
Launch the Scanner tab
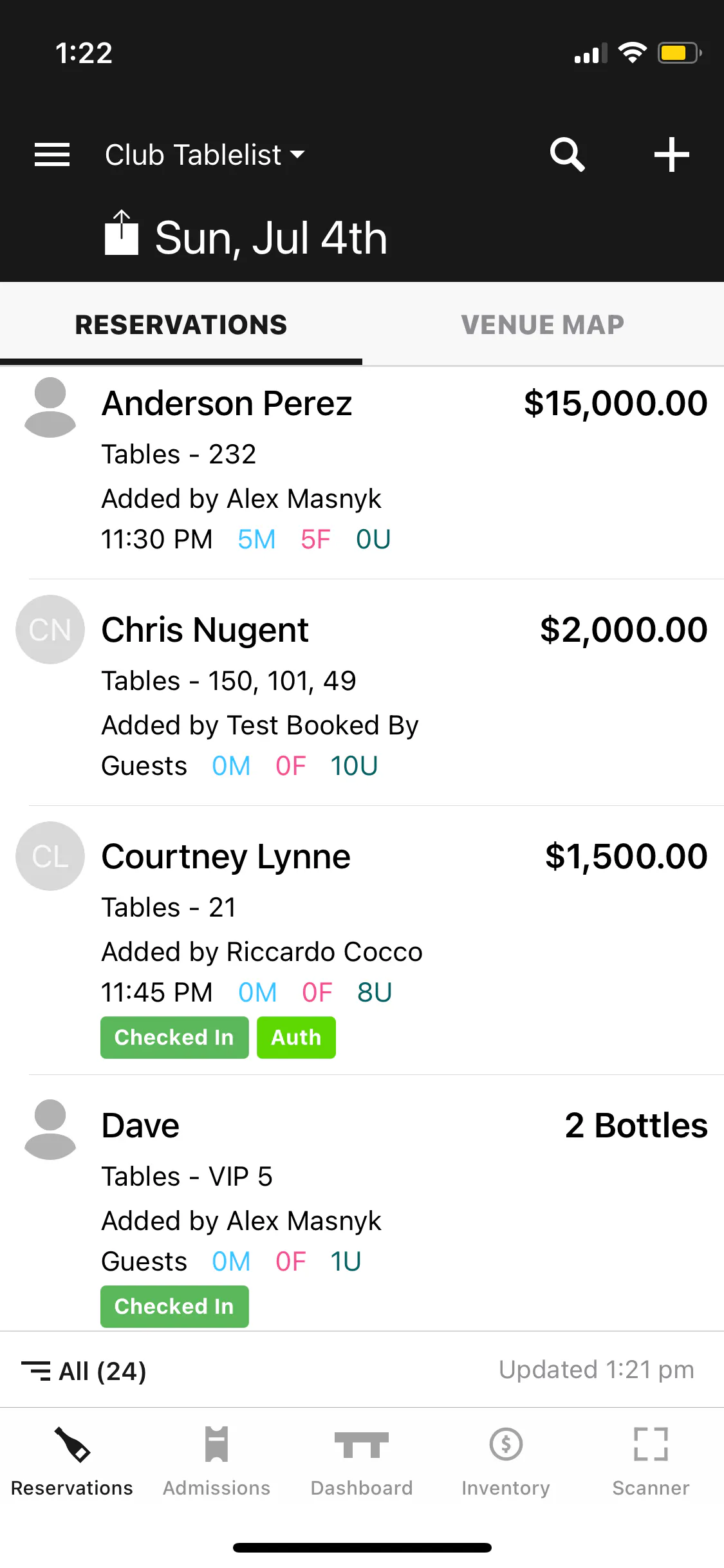pos(651,1460)
